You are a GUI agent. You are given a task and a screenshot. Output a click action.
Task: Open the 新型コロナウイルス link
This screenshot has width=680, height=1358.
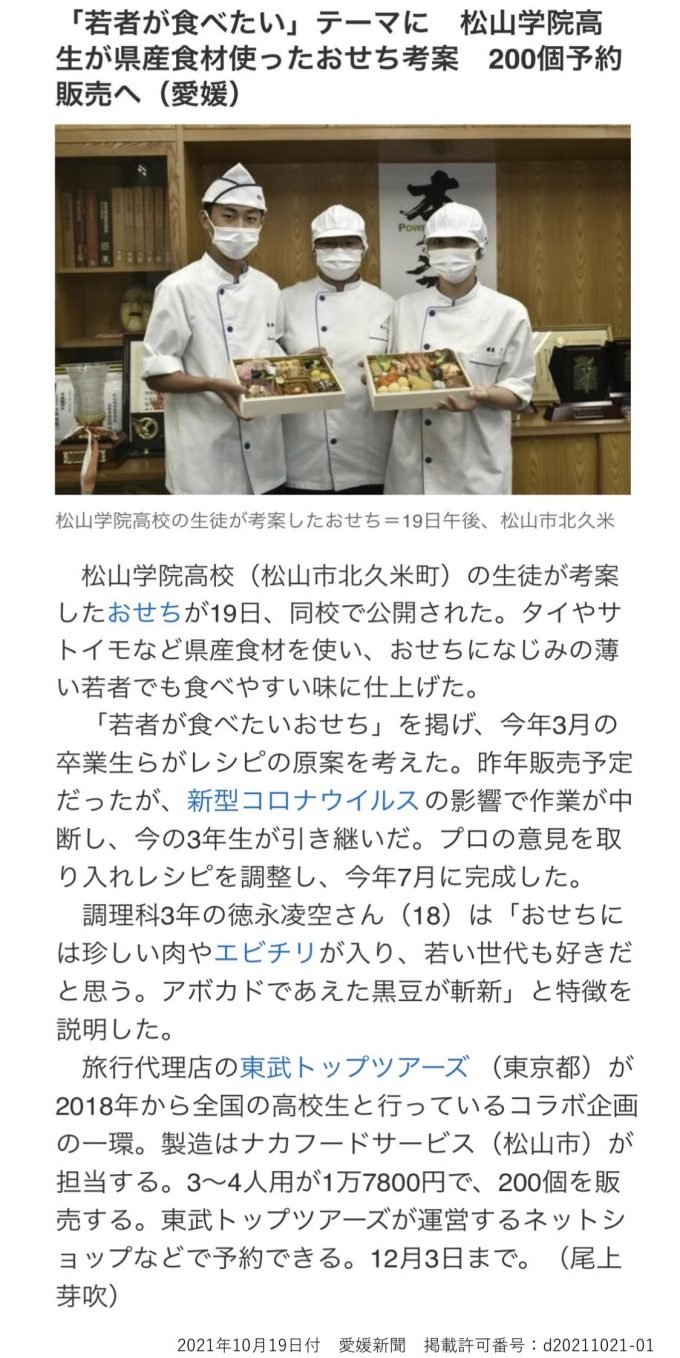(302, 801)
